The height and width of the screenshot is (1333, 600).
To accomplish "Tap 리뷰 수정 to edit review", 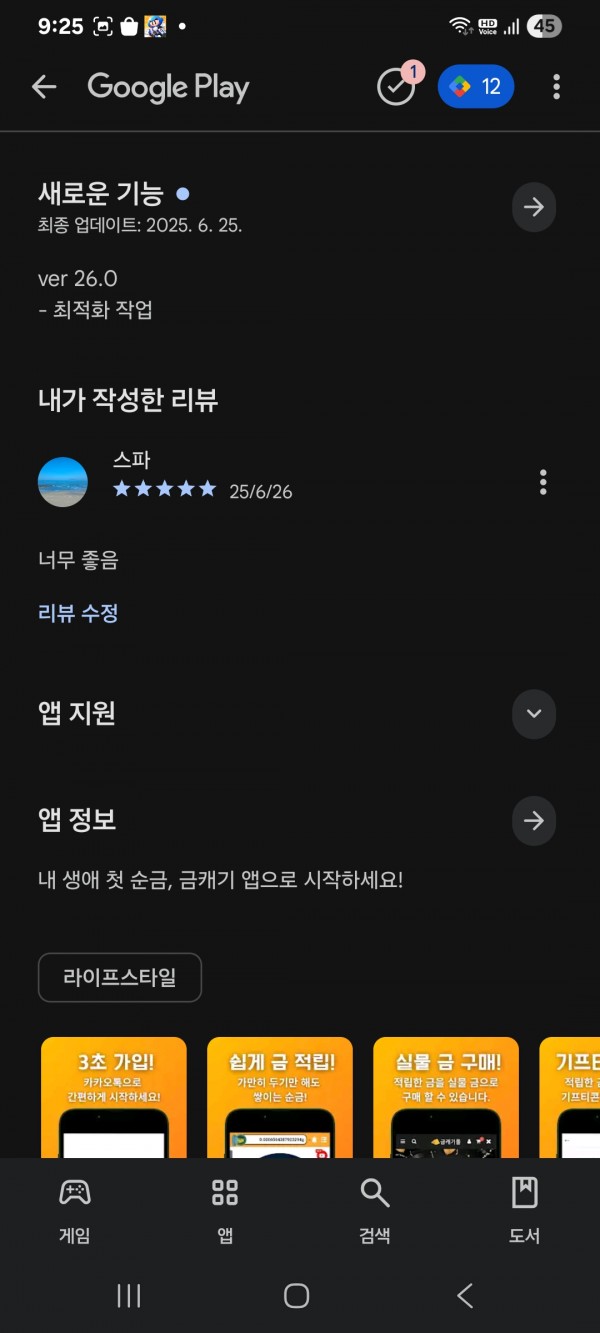I will coord(78,613).
